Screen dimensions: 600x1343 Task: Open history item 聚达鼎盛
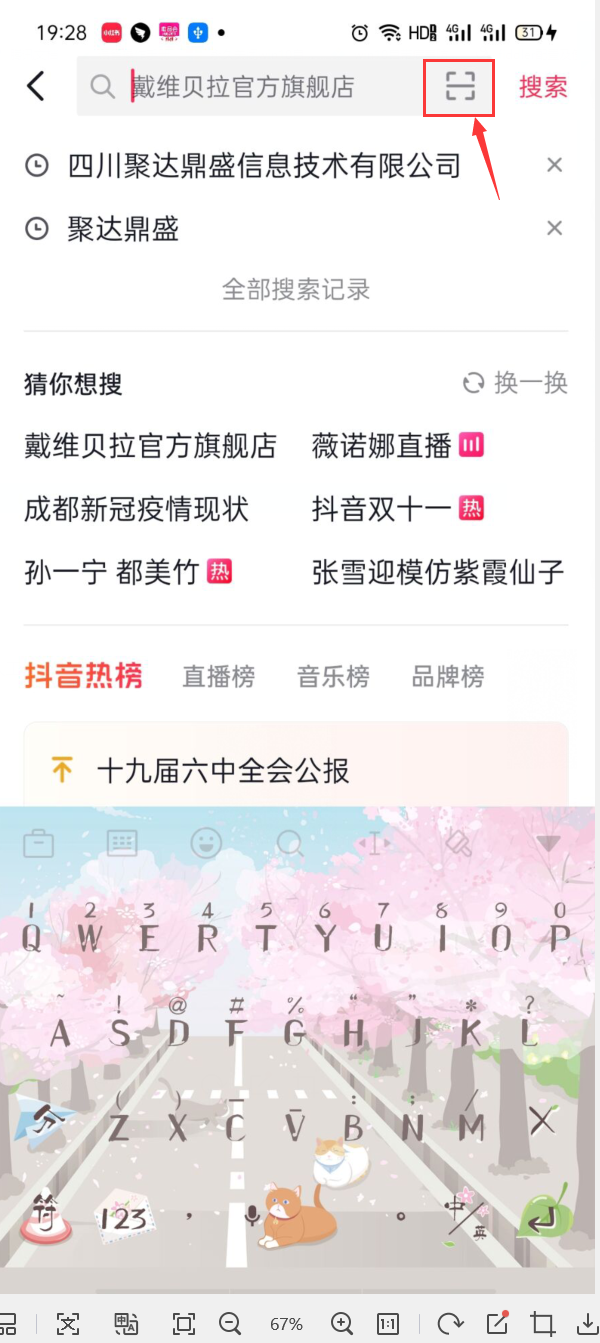point(123,229)
